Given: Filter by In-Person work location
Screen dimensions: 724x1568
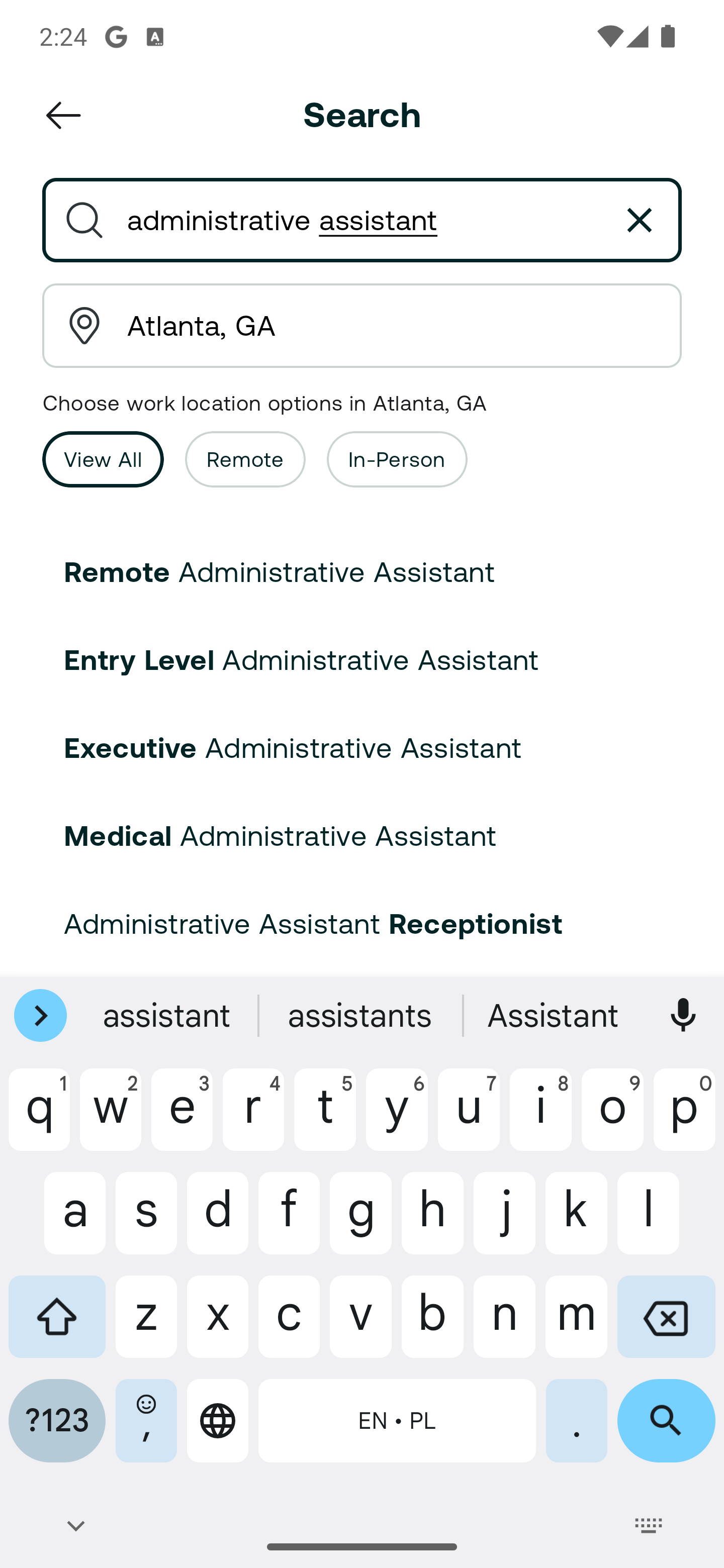Looking at the screenshot, I should point(396,459).
